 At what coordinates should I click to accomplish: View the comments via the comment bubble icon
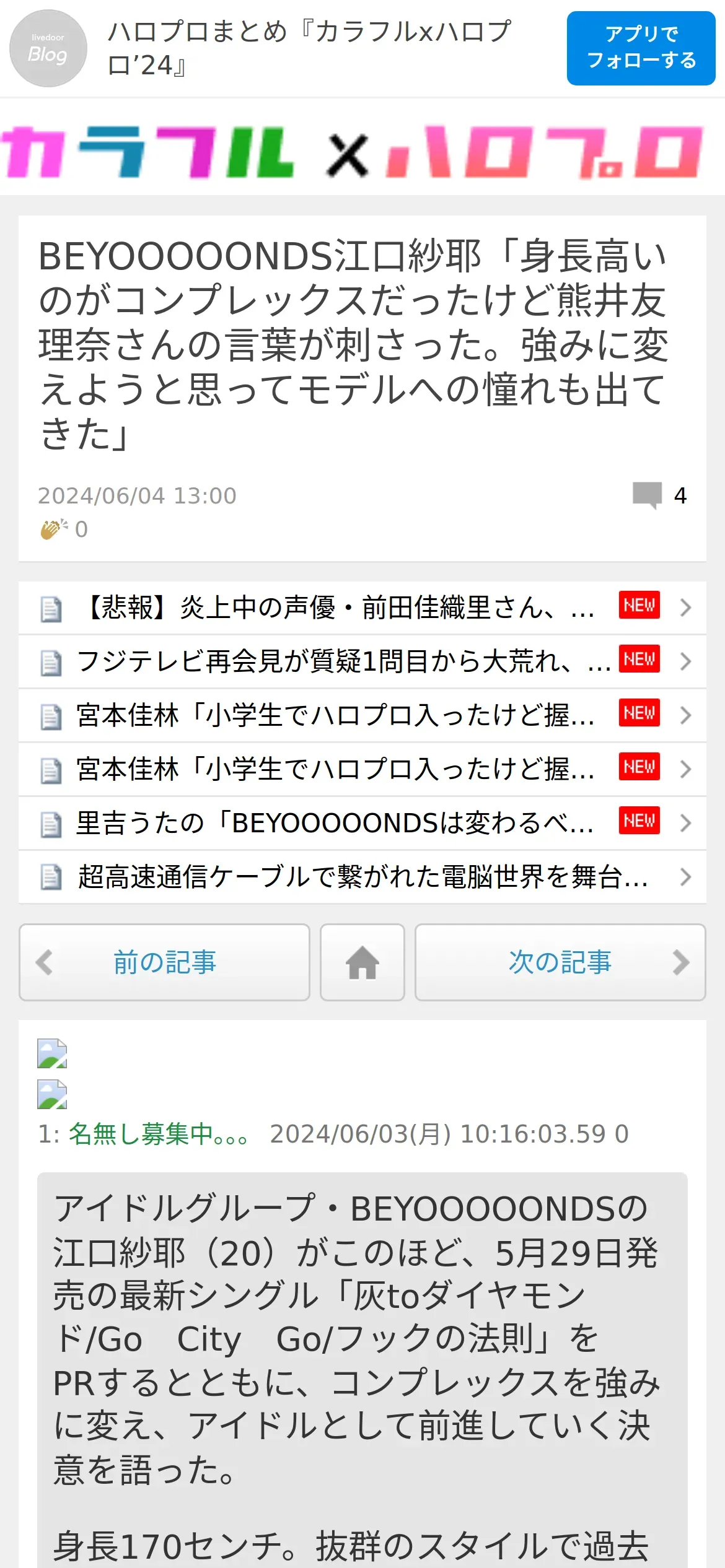(648, 495)
